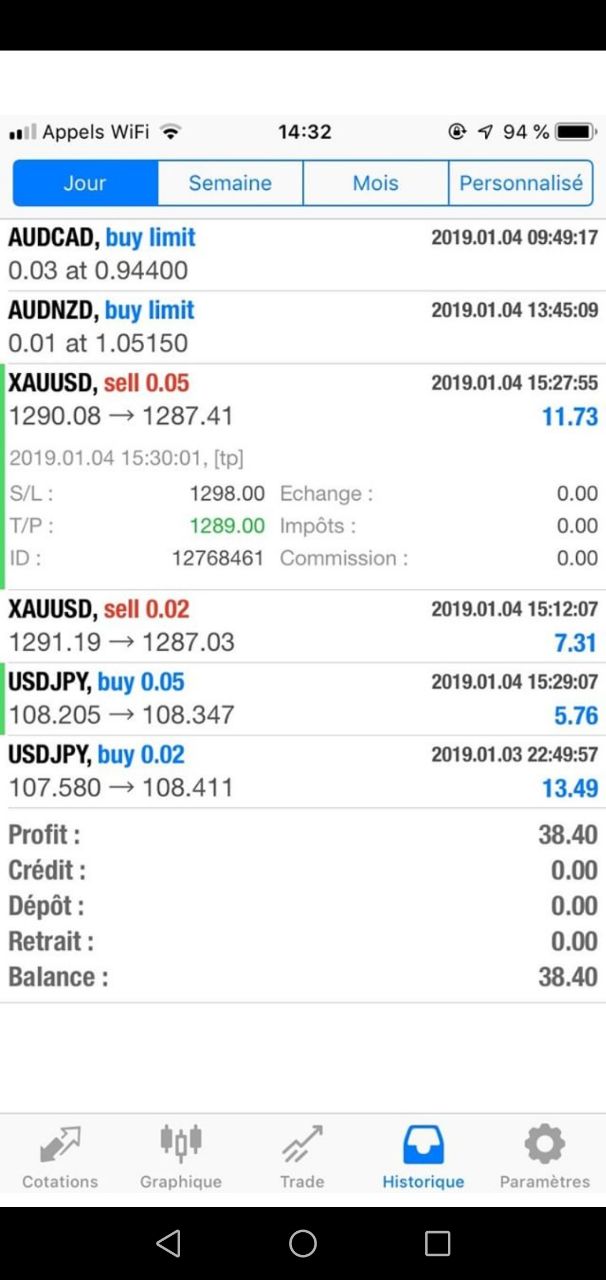Open the Paramètres settings tab
The image size is (606, 1280).
(x=545, y=1156)
